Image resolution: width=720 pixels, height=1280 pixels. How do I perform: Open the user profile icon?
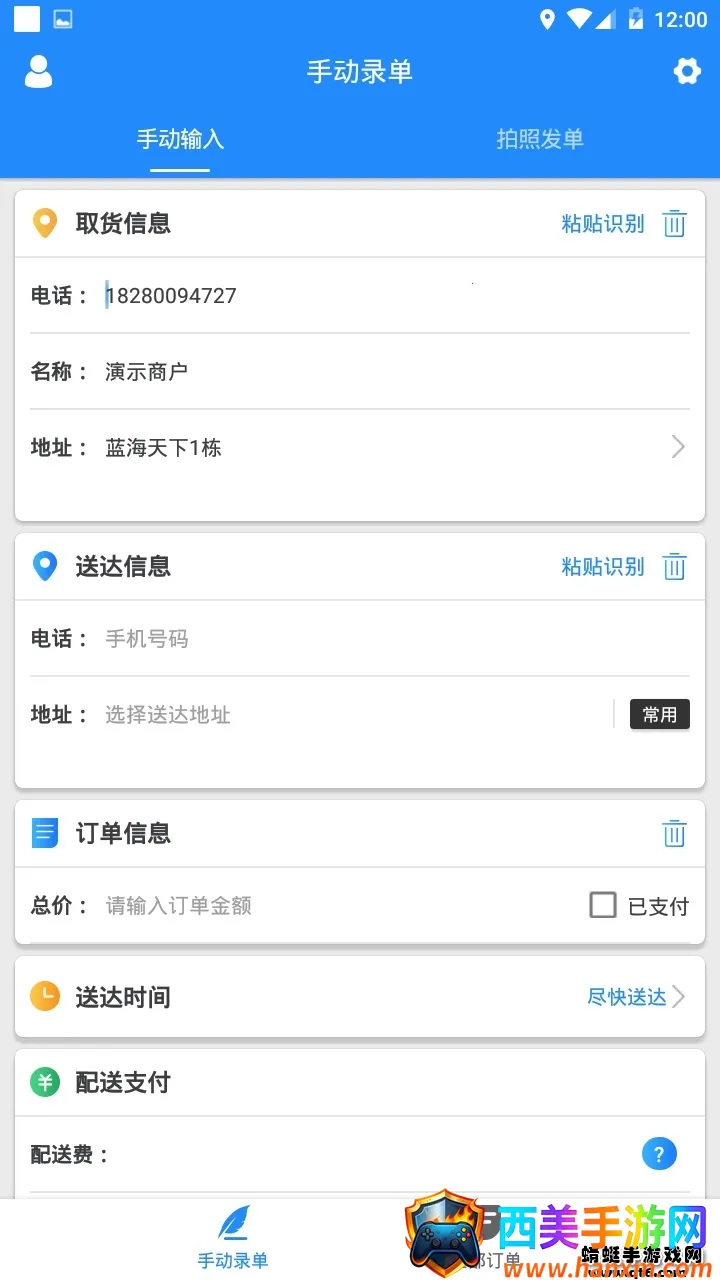tap(38, 71)
